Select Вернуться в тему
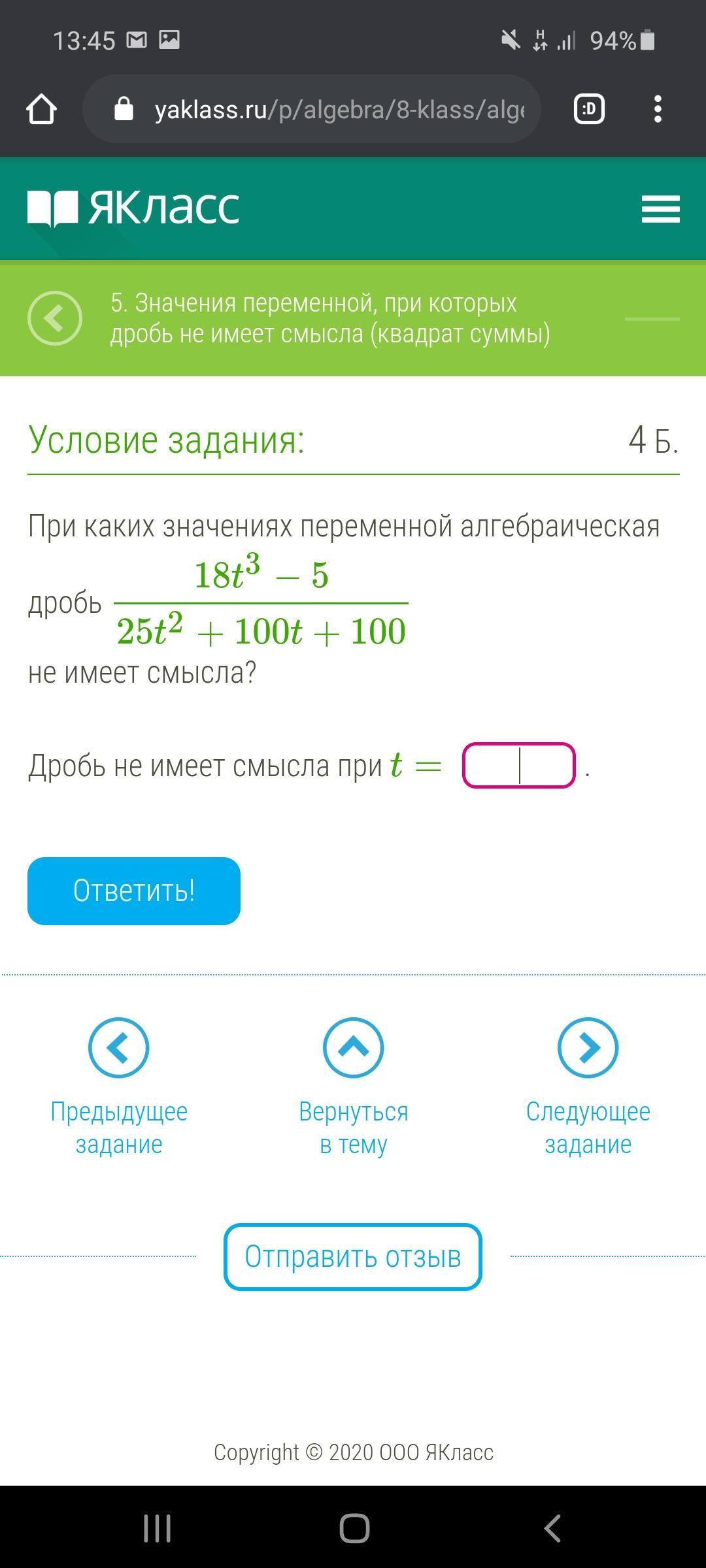 [x=353, y=1085]
